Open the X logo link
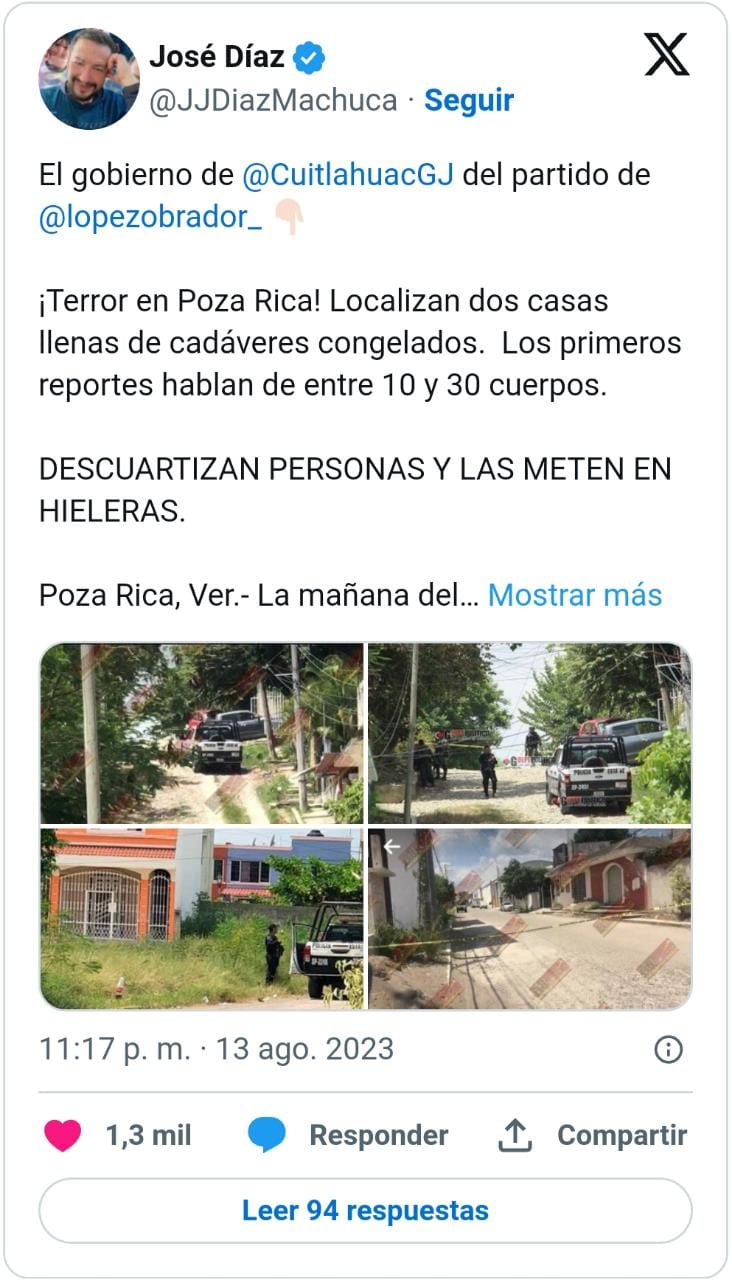The height and width of the screenshot is (1280, 732). pyautogui.click(x=667, y=54)
